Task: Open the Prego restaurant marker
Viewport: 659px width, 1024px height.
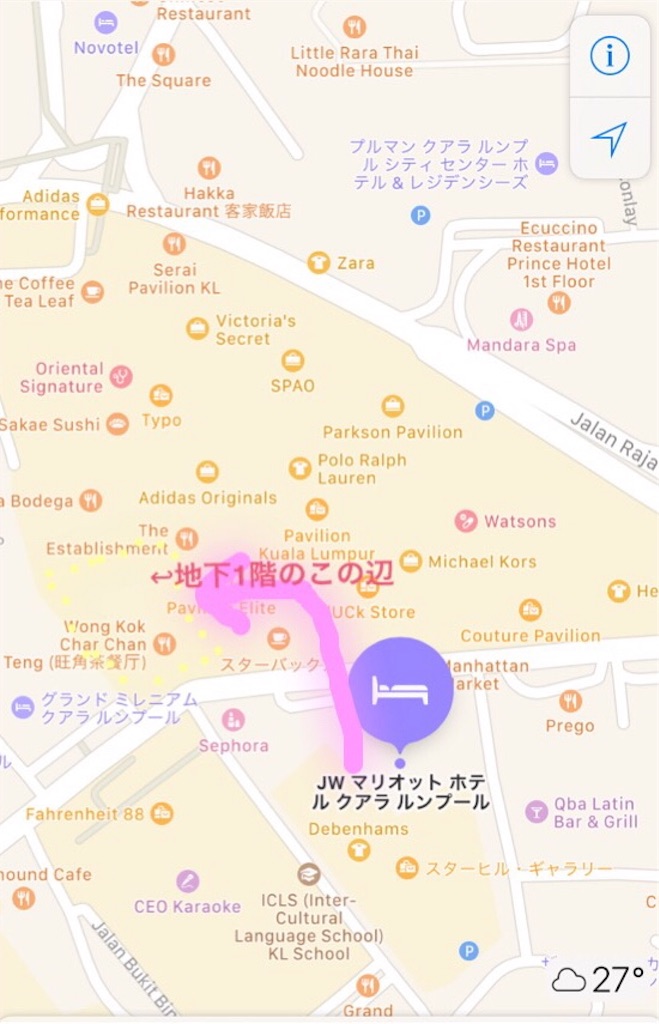Action: 571,701
